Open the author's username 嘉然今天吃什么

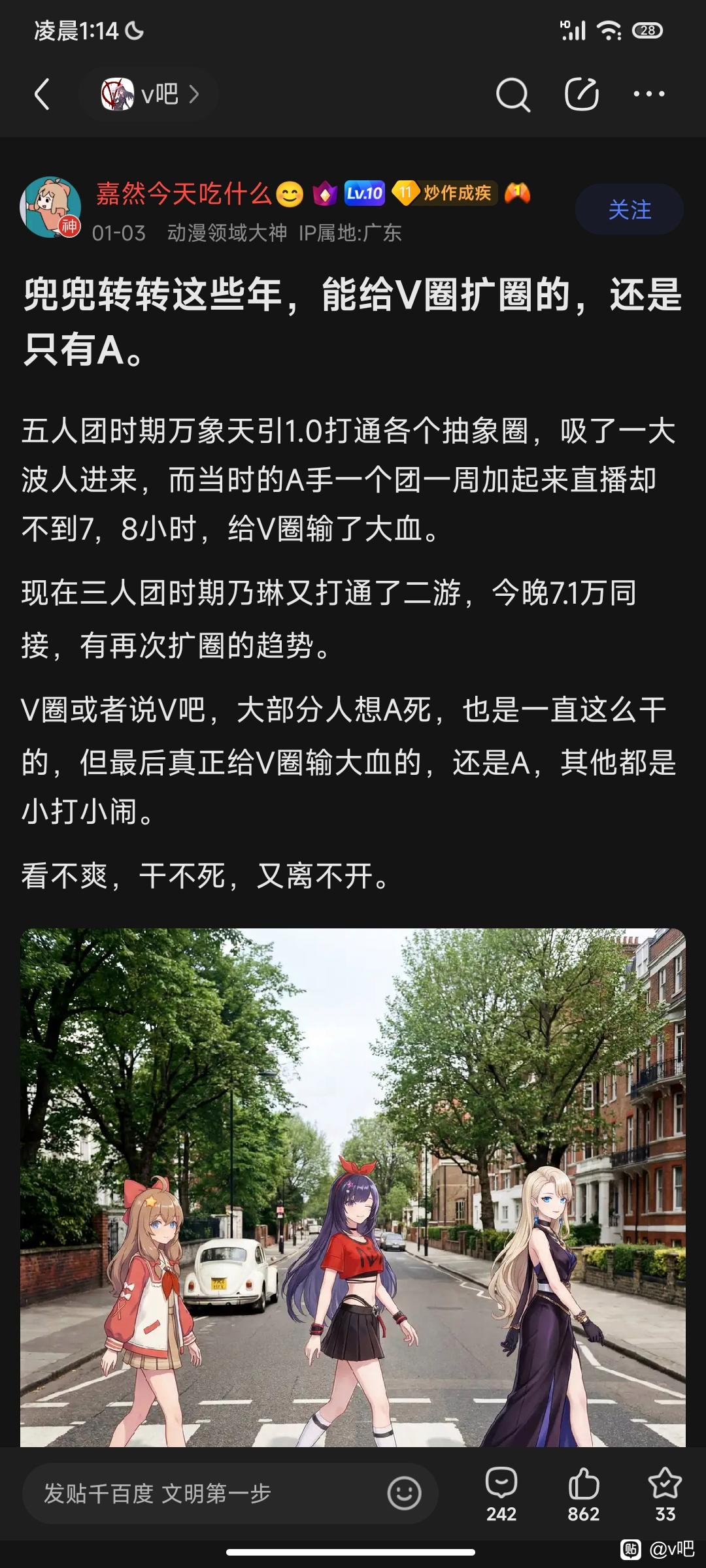pos(184,193)
